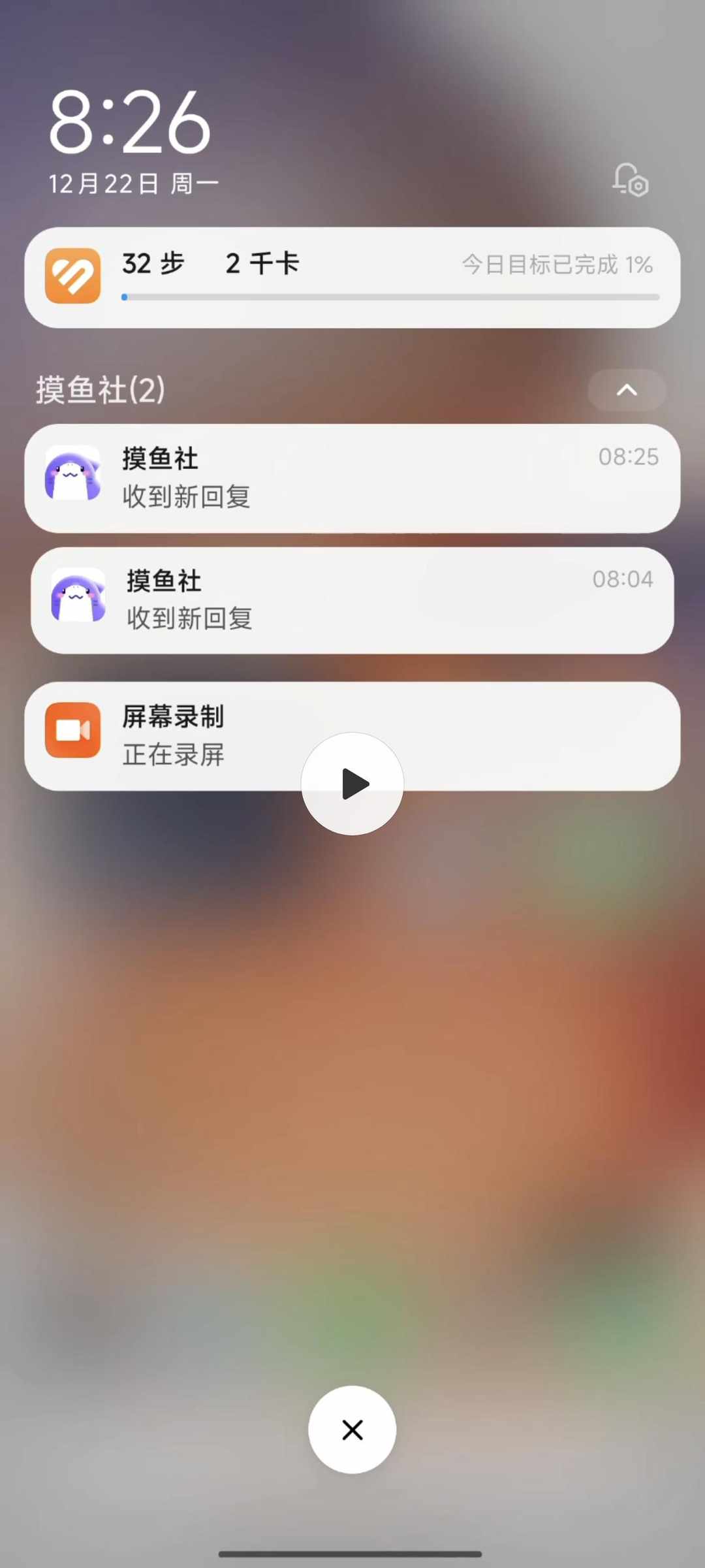Tap the play button in screen center
Image resolution: width=705 pixels, height=1568 pixels.
point(352,784)
